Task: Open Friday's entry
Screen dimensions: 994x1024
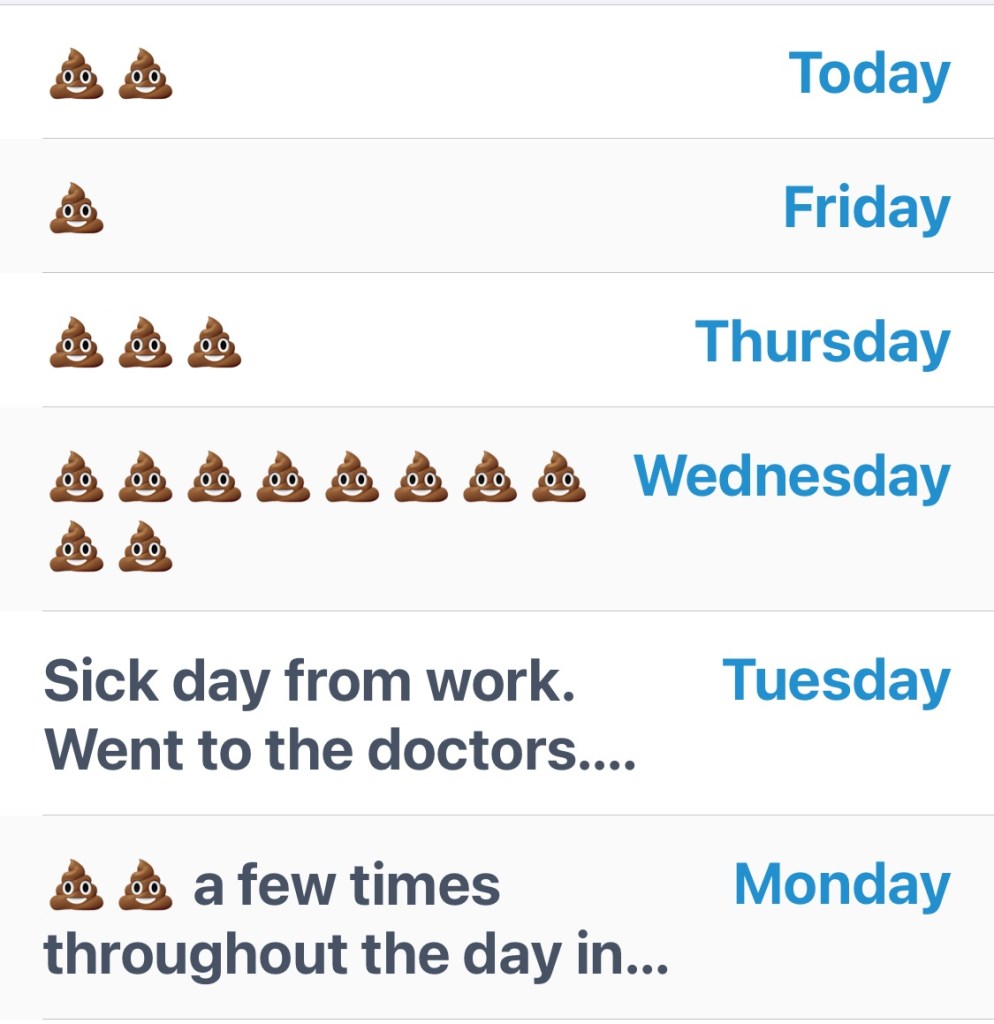Action: 497,207
